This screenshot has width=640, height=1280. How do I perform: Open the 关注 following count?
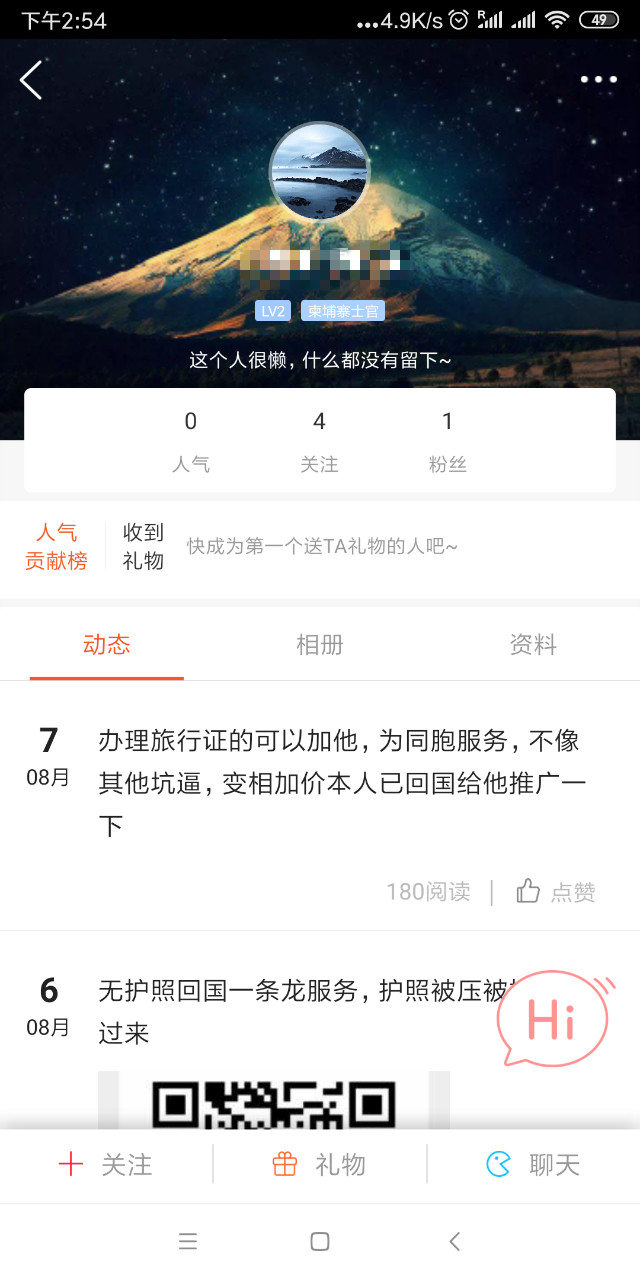pos(319,441)
